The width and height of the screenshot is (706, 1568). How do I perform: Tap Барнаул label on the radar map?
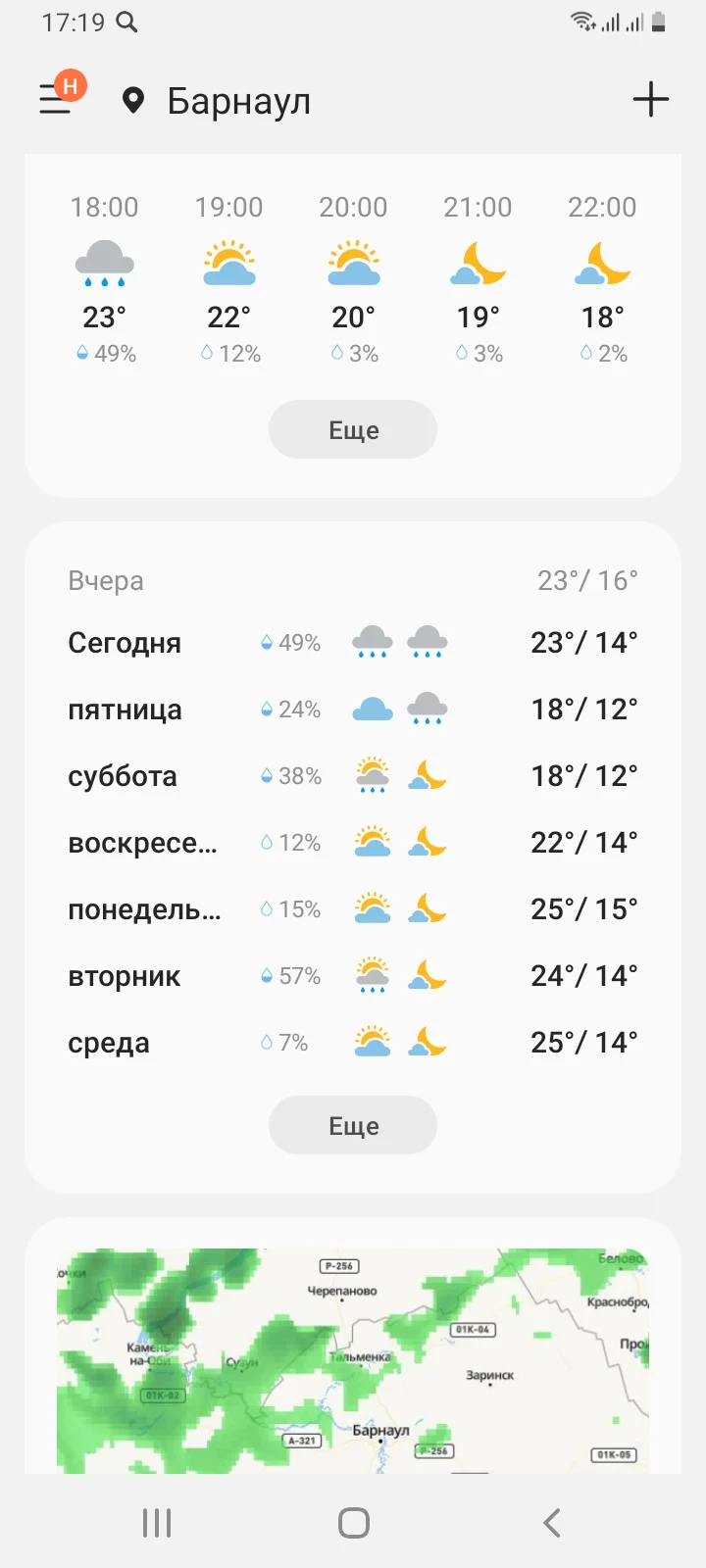click(x=382, y=1432)
